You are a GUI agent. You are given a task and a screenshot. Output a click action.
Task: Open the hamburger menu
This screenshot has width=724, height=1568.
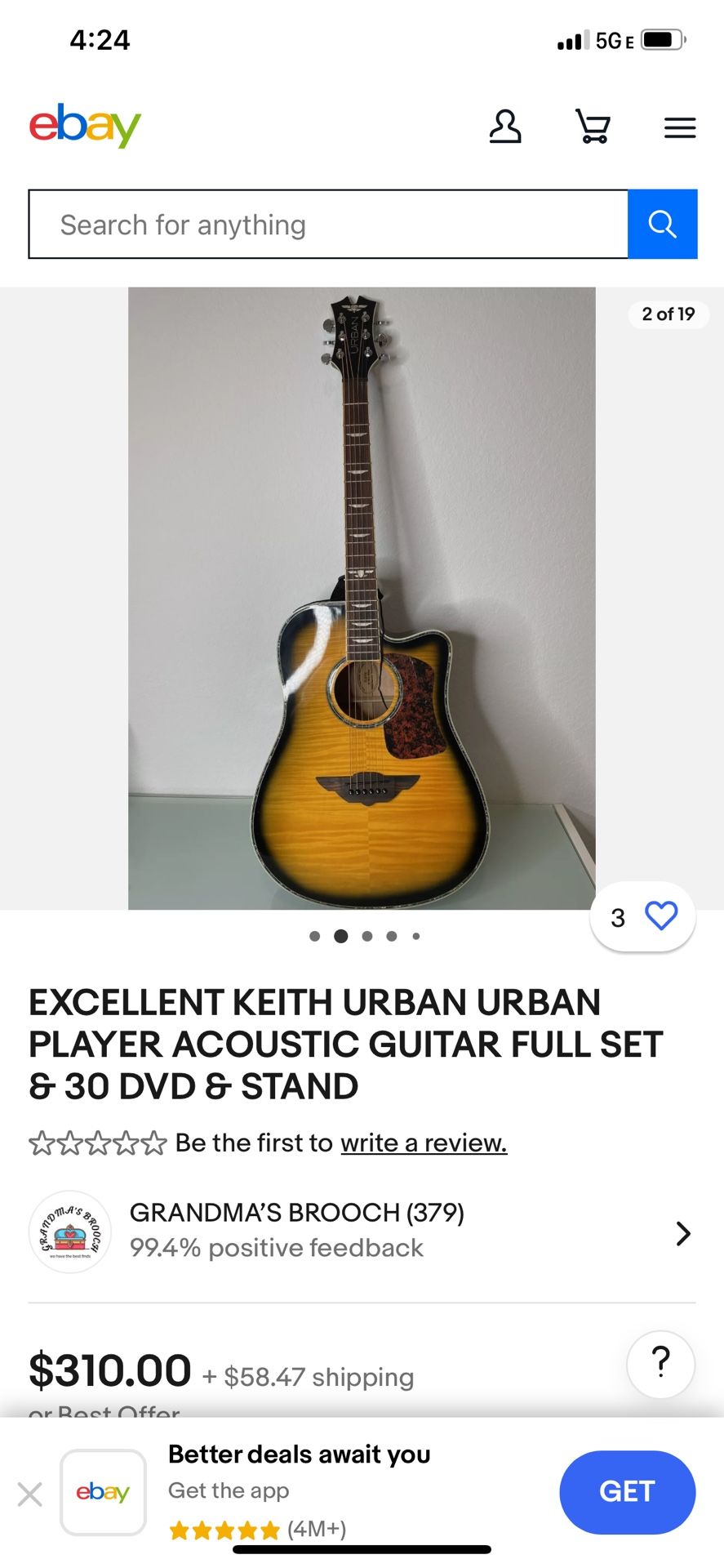coord(679,127)
